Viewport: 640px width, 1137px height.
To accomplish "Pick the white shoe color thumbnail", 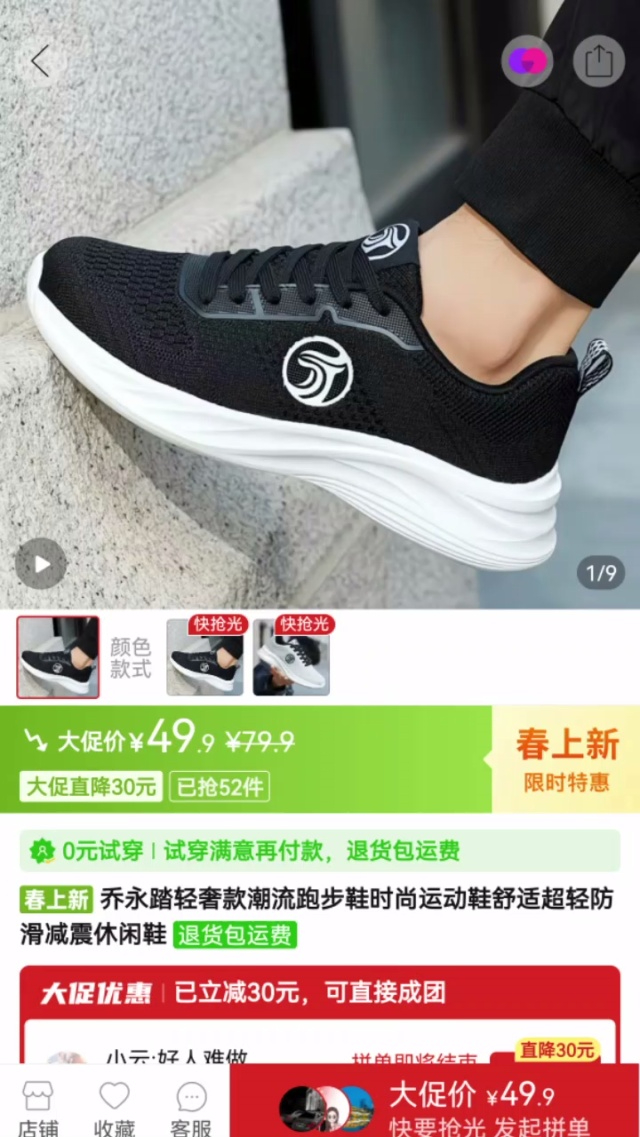I will 291,657.
